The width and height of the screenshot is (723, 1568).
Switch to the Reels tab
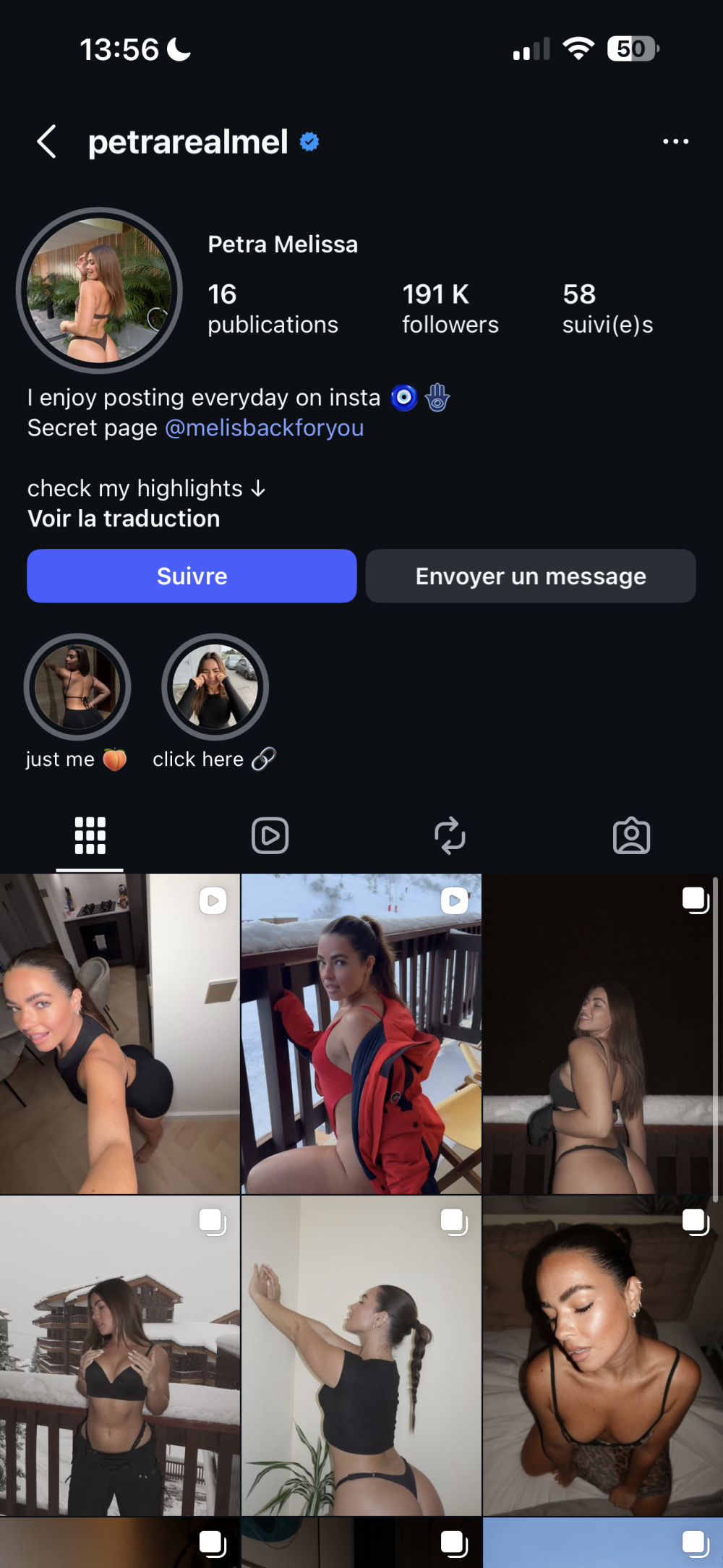270,836
